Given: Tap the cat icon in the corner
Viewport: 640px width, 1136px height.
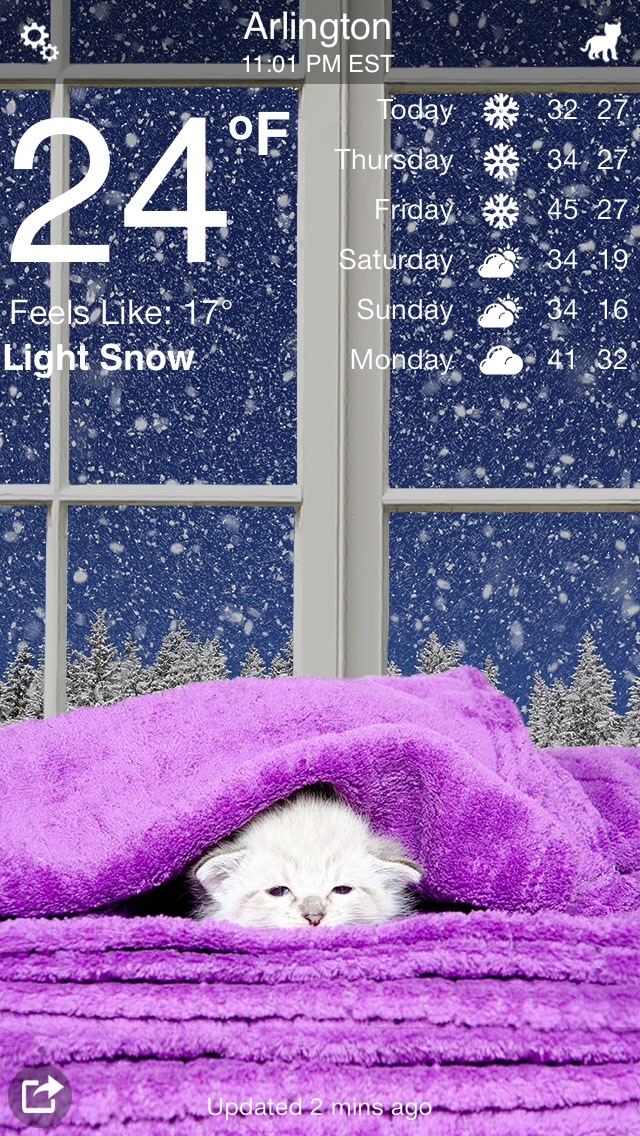Looking at the screenshot, I should click(x=601, y=41).
